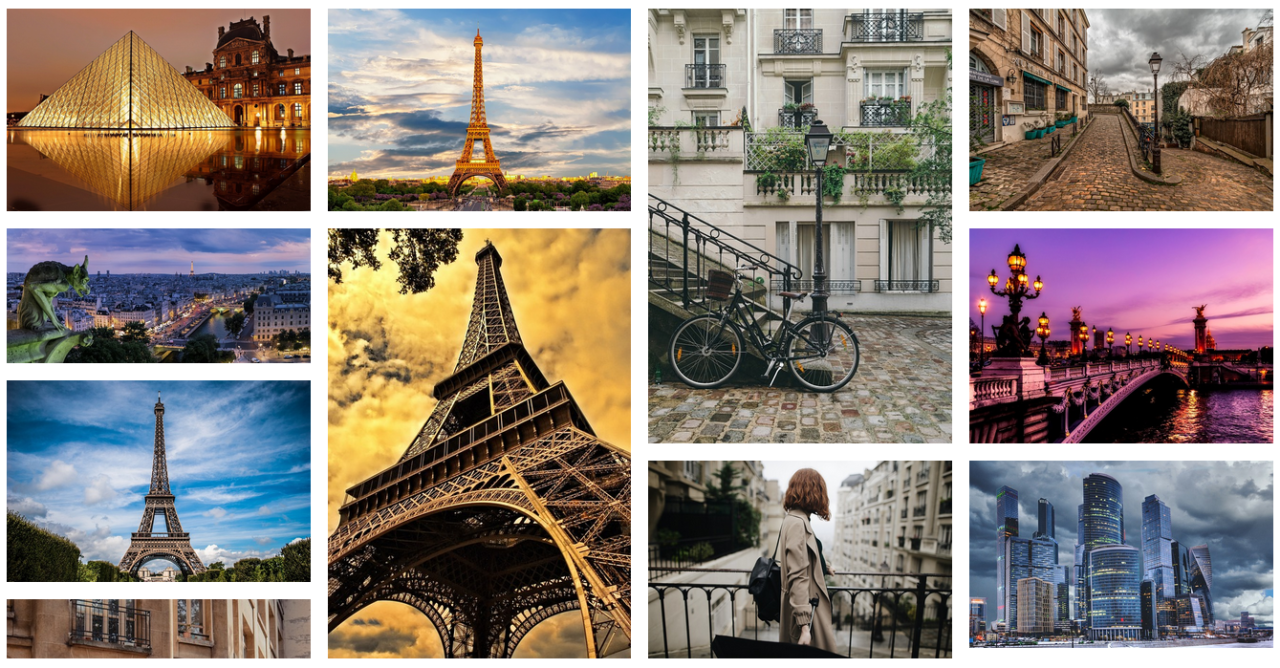The width and height of the screenshot is (1280, 668).
Task: Open the glass skyscrapers photo
Action: pyautogui.click(x=1120, y=553)
